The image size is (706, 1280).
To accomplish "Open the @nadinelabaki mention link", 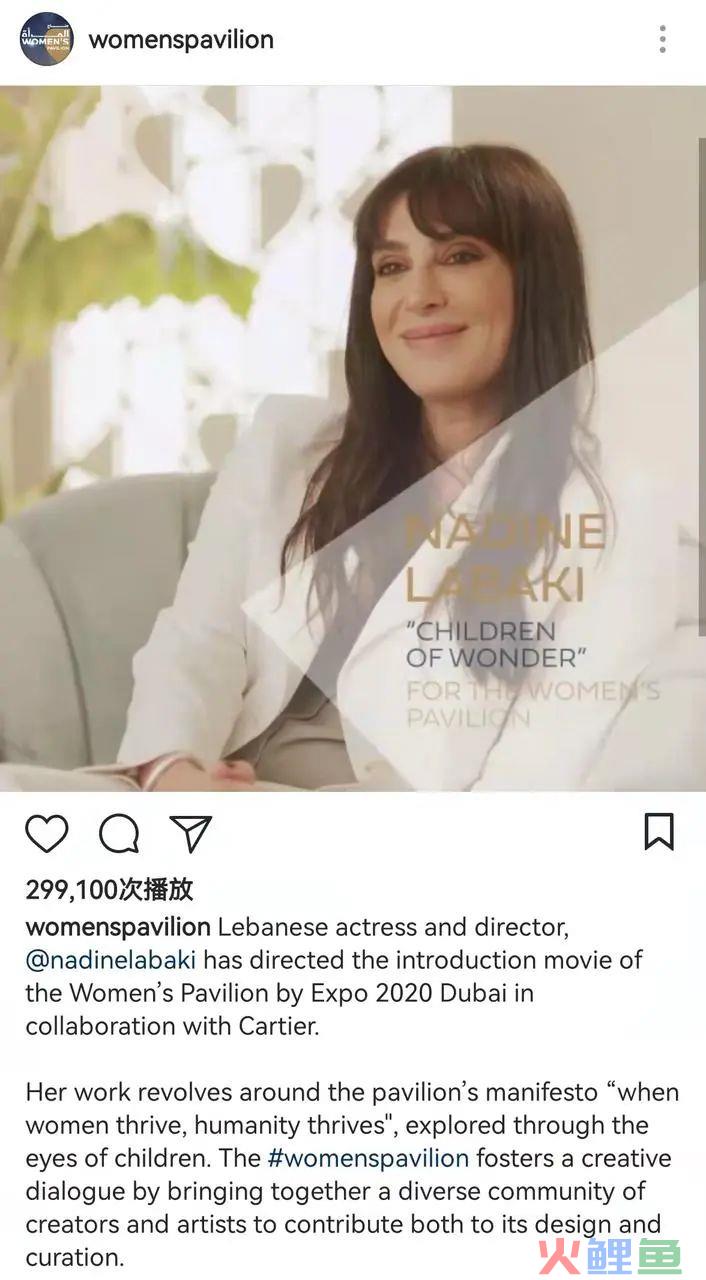I will (x=111, y=960).
